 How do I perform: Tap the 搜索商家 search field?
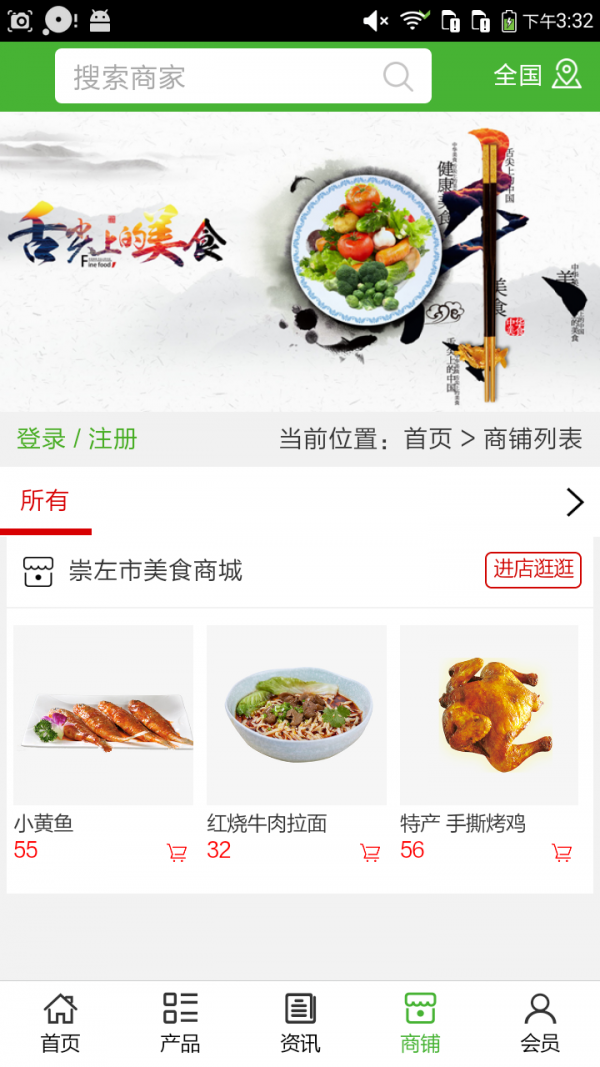220,77
